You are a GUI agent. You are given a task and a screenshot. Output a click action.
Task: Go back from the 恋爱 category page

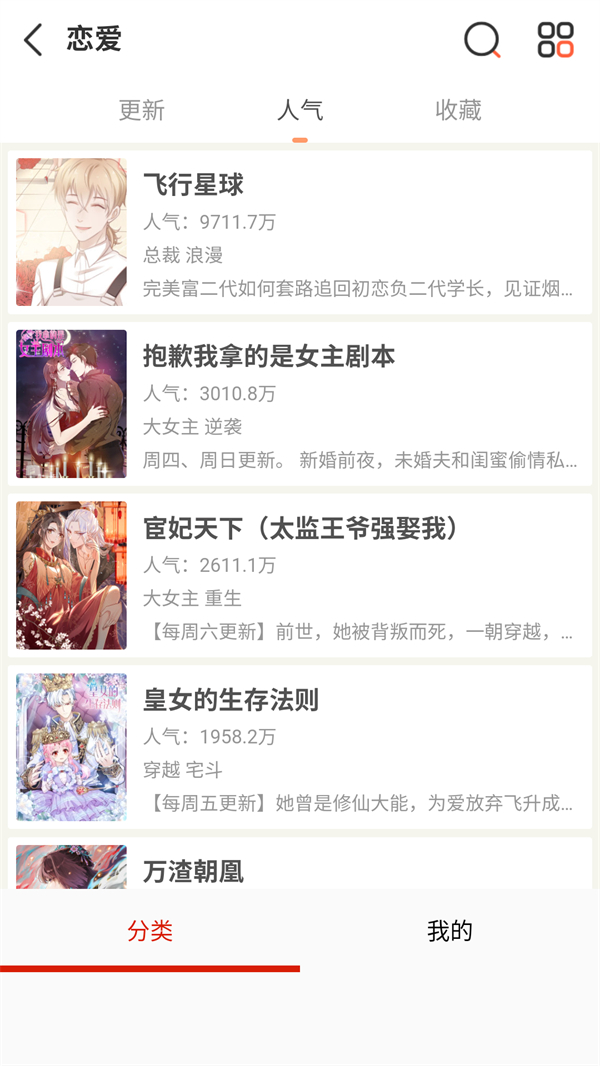tap(33, 40)
